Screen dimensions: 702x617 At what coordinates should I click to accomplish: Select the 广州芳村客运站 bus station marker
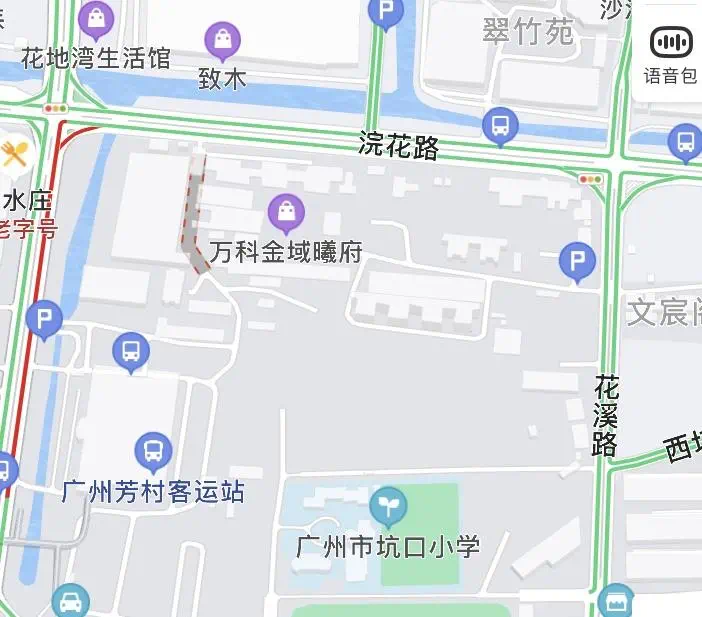coord(153,452)
